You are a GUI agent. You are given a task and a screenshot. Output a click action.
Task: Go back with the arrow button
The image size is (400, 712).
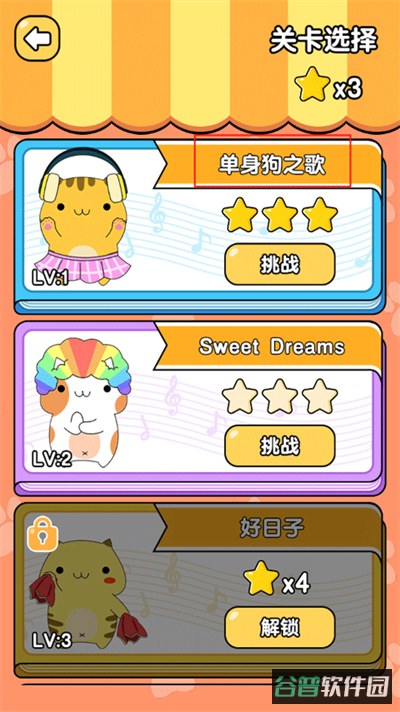tap(37, 38)
